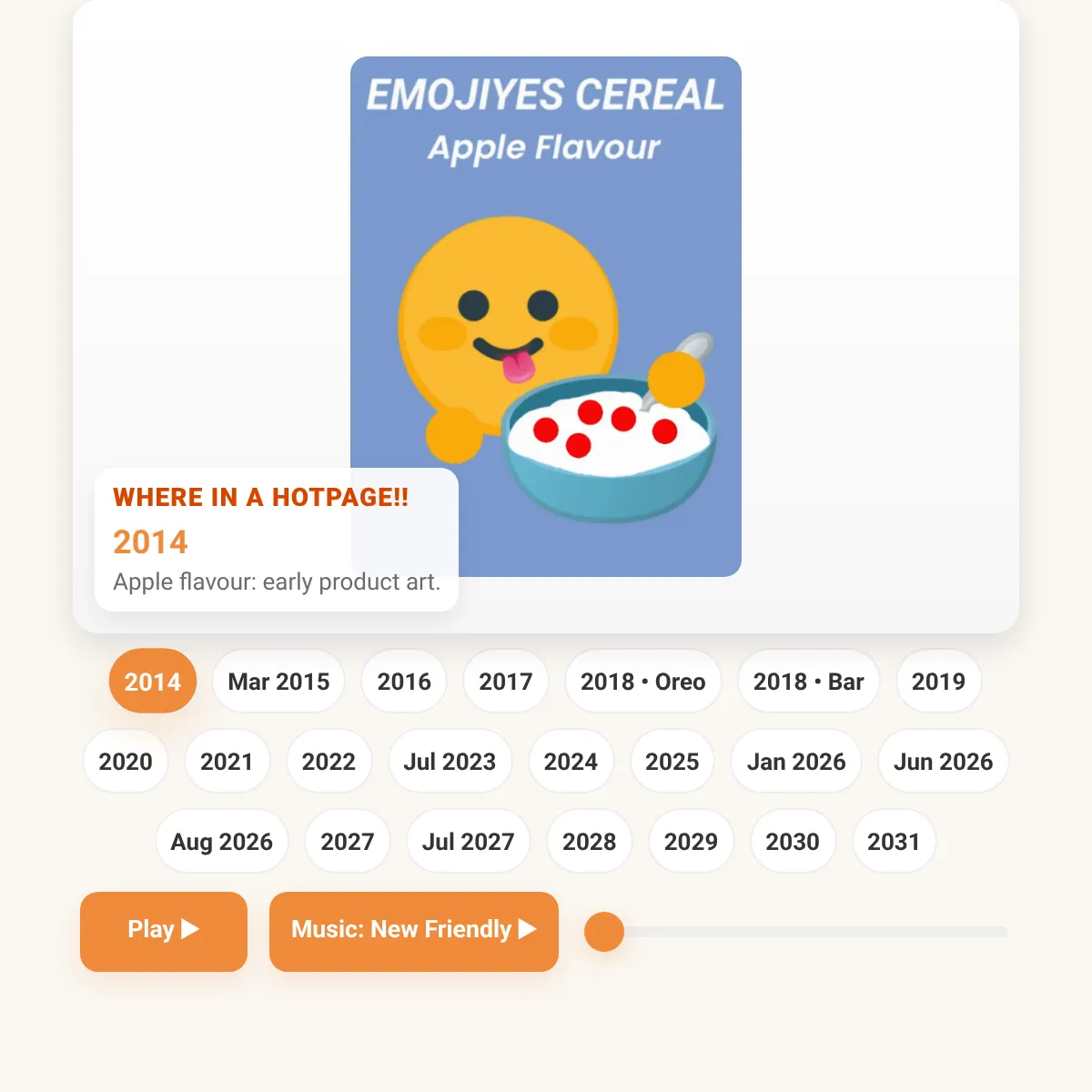The image size is (1092, 1092).
Task: Play the Music: New Friendly track
Action: (414, 931)
